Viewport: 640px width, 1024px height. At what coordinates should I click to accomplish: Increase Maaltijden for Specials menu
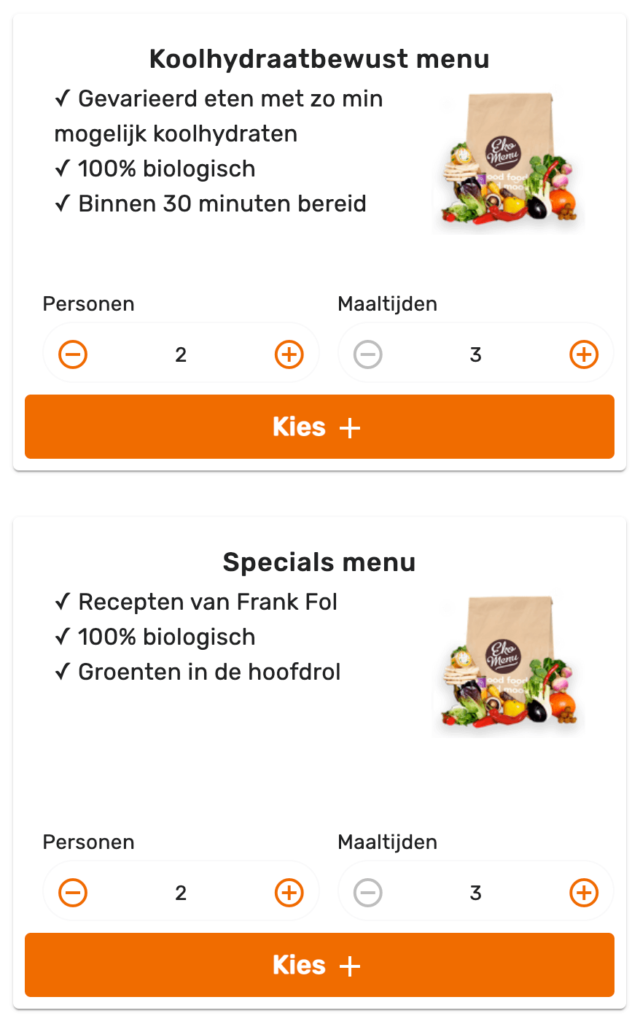pos(583,892)
